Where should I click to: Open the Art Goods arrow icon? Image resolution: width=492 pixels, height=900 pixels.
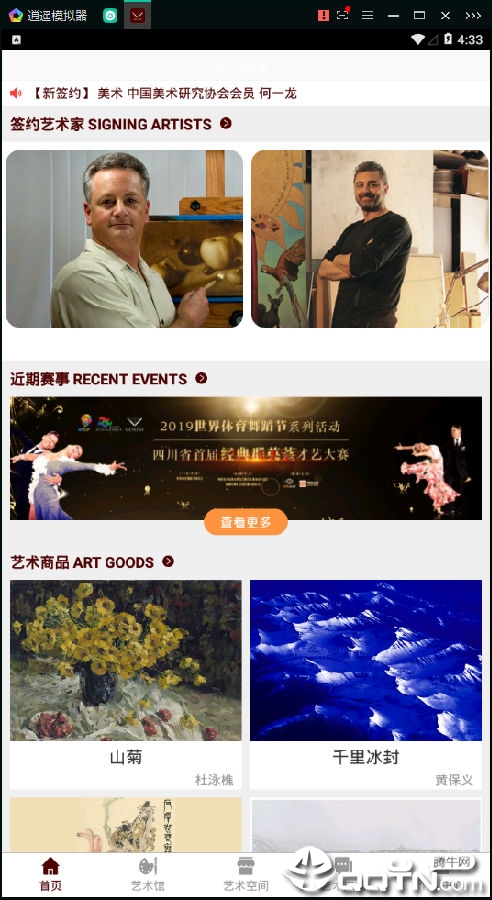(x=168, y=561)
